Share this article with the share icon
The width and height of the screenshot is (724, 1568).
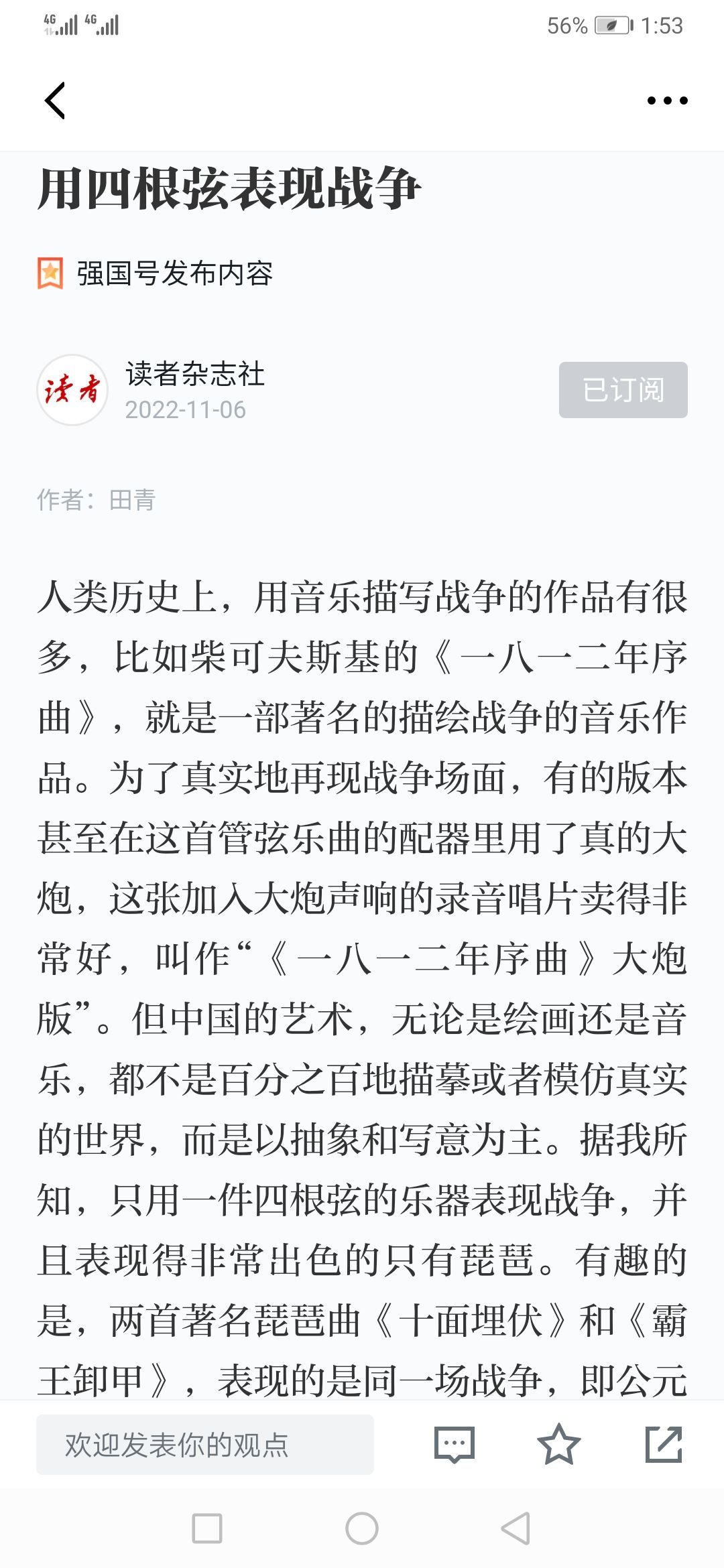point(664,1444)
